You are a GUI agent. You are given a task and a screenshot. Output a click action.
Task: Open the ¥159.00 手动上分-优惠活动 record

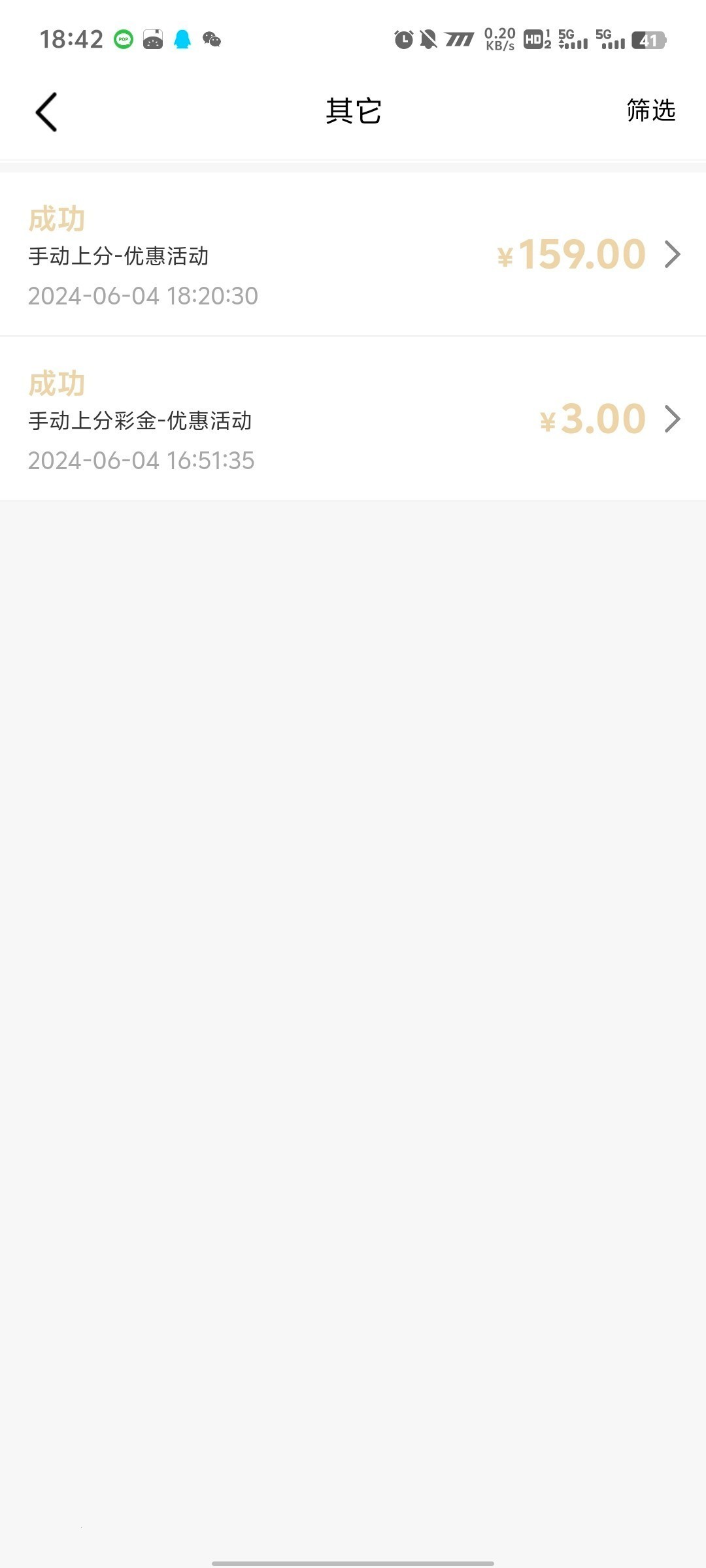coord(353,255)
